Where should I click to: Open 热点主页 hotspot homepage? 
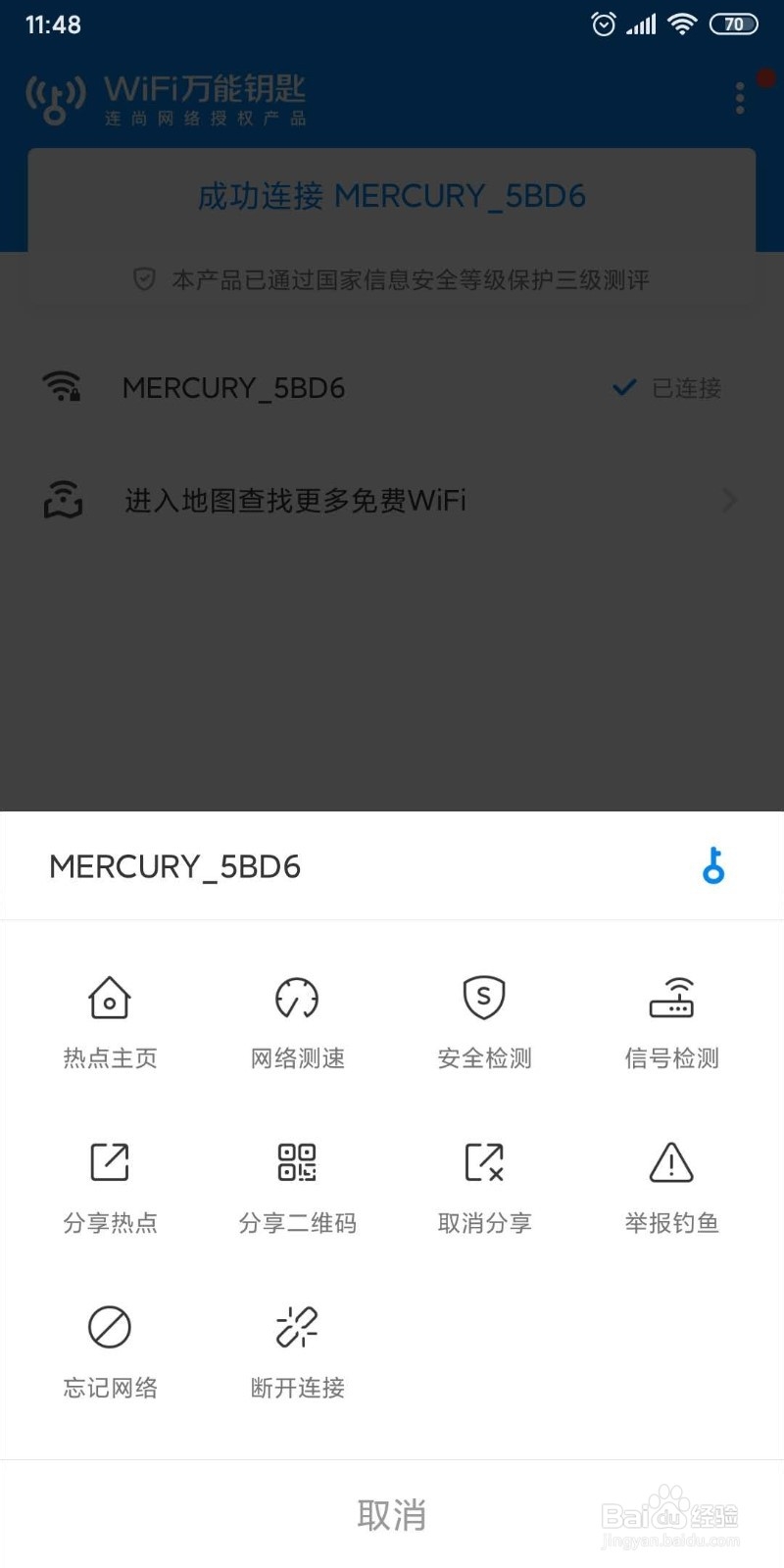(x=110, y=1021)
